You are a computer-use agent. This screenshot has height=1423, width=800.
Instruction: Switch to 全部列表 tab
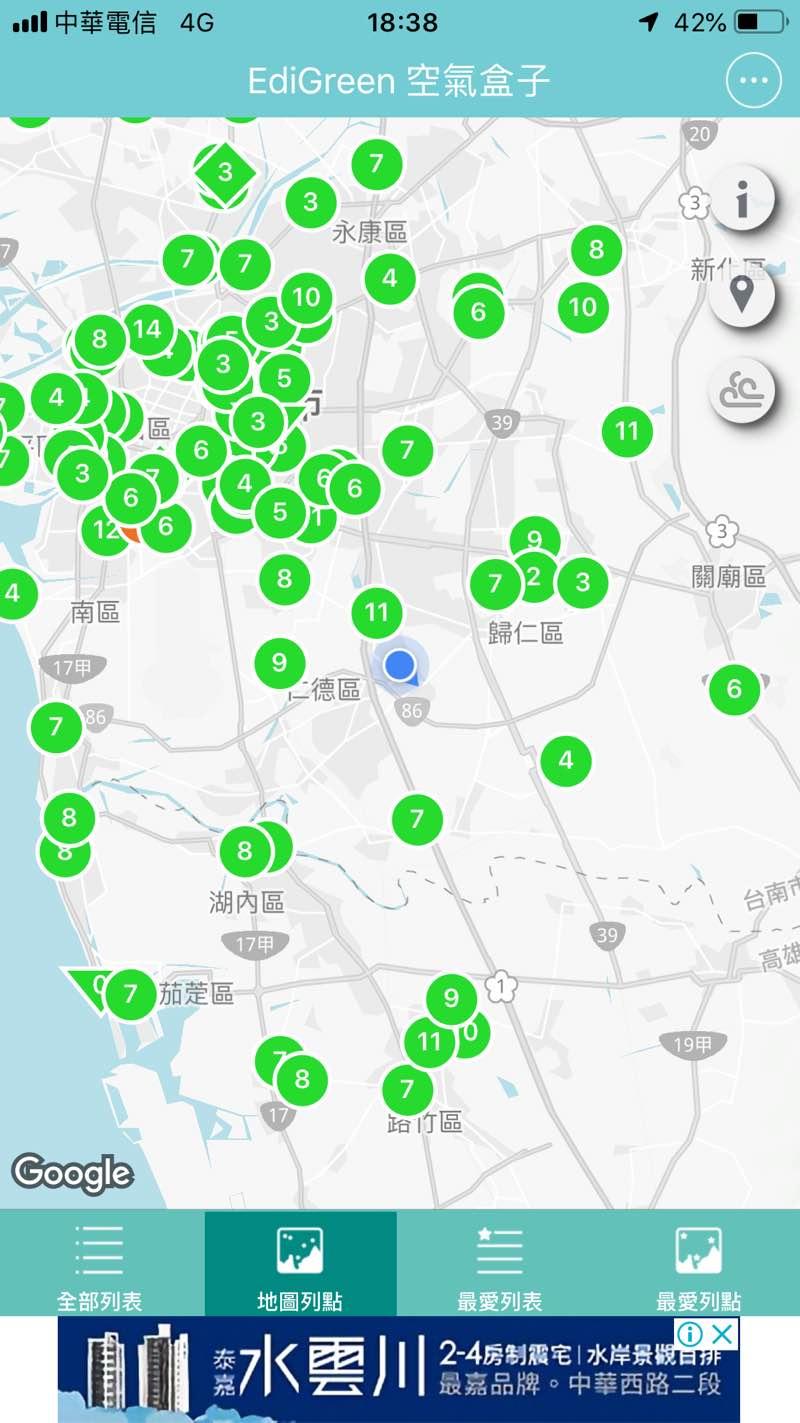pos(100,1264)
